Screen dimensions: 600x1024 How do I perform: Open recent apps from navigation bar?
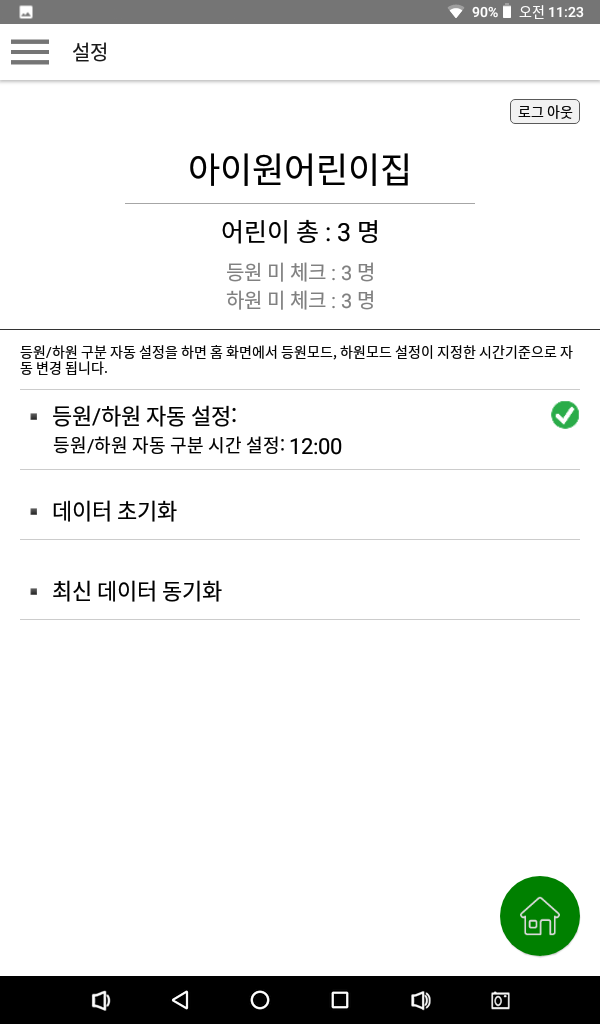pyautogui.click(x=339, y=1000)
